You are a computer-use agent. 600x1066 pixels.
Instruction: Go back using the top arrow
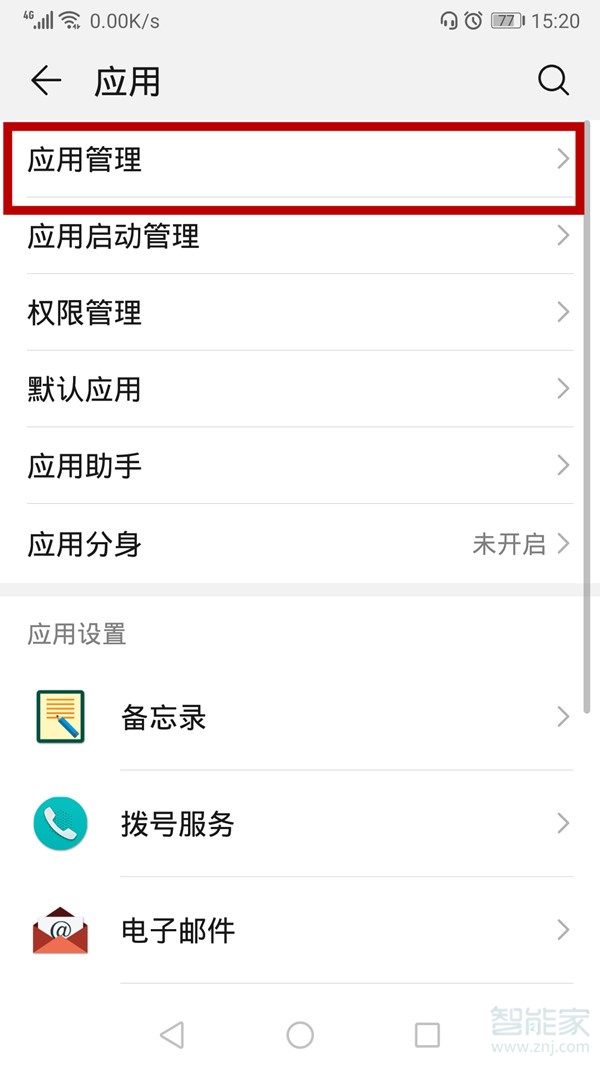pos(46,80)
